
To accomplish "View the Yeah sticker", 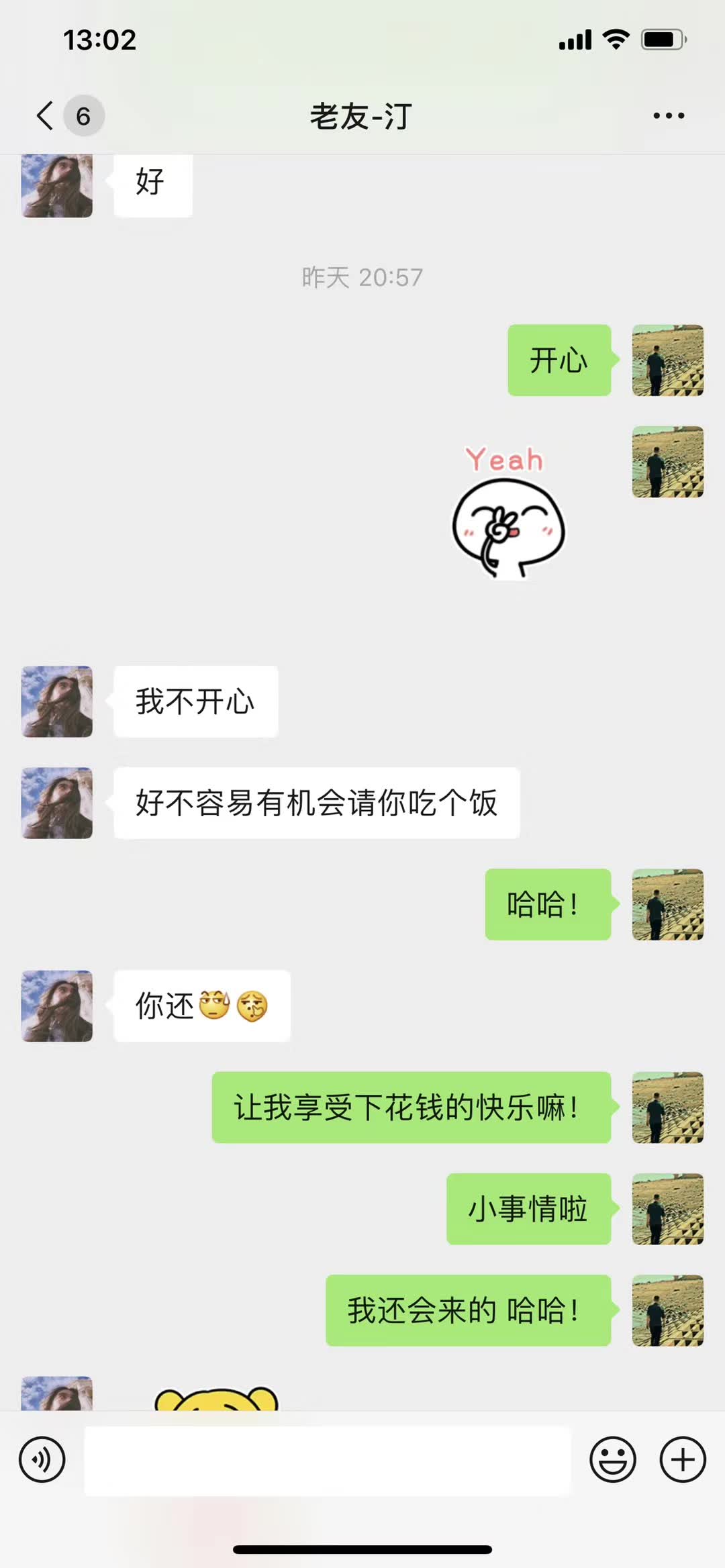I will [507, 513].
